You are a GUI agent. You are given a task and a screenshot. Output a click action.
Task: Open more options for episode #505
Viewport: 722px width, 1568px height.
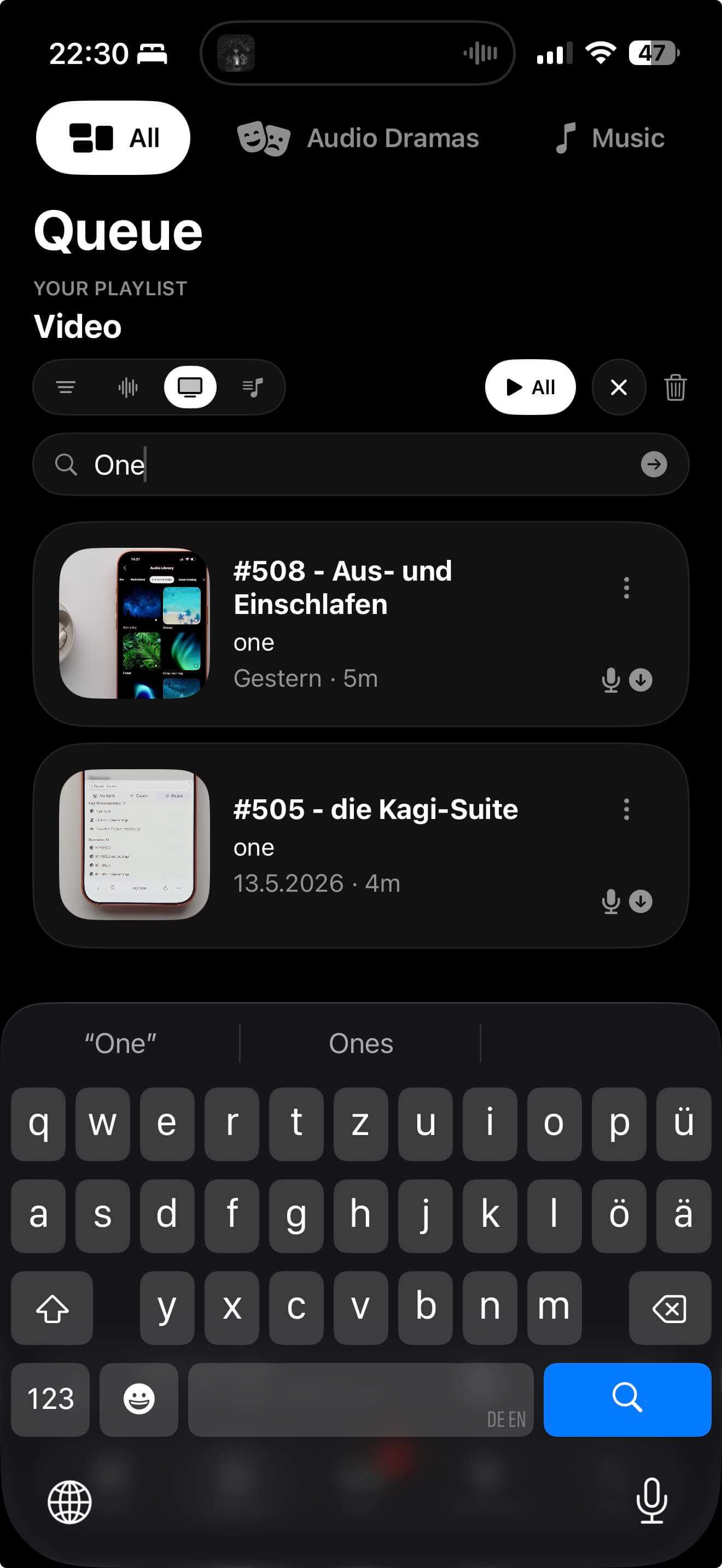click(x=626, y=810)
